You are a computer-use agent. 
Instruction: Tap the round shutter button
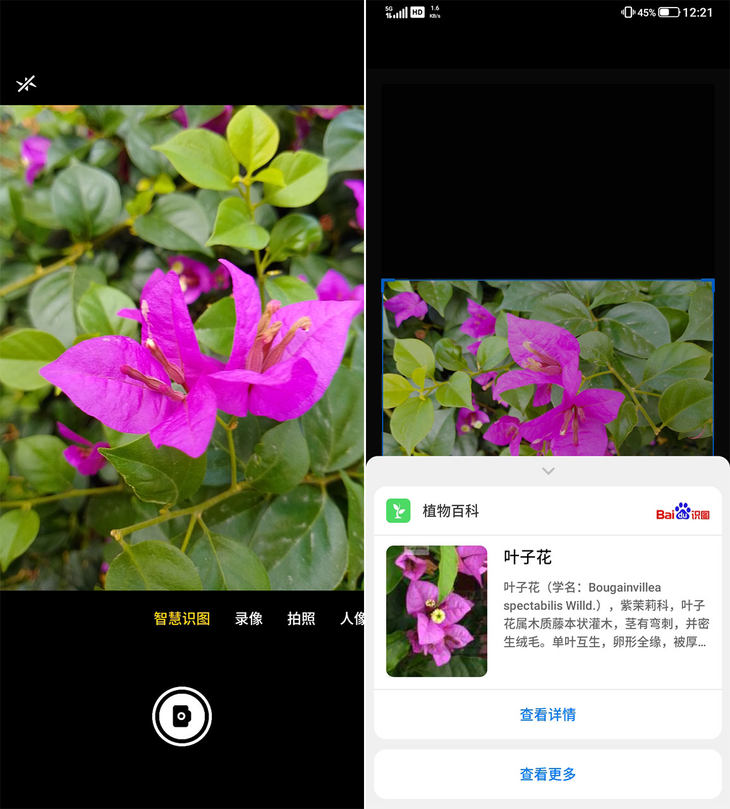coord(182,716)
